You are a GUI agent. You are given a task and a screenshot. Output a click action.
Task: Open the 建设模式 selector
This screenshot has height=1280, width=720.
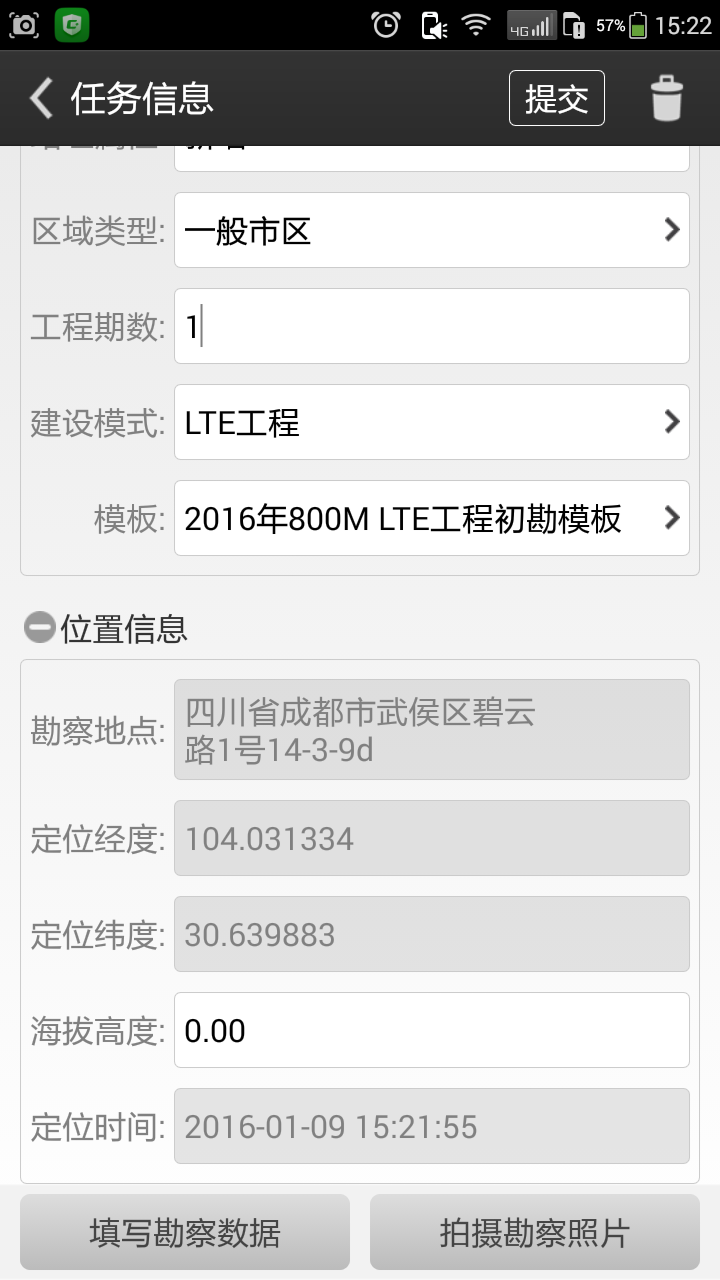point(431,422)
